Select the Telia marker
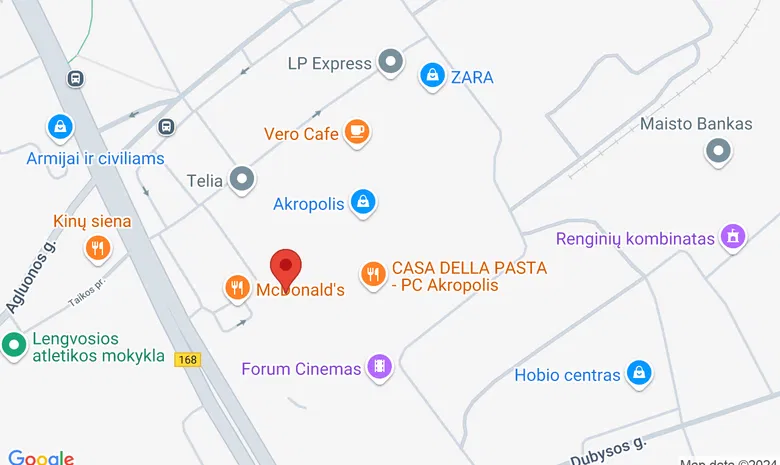 241,180
